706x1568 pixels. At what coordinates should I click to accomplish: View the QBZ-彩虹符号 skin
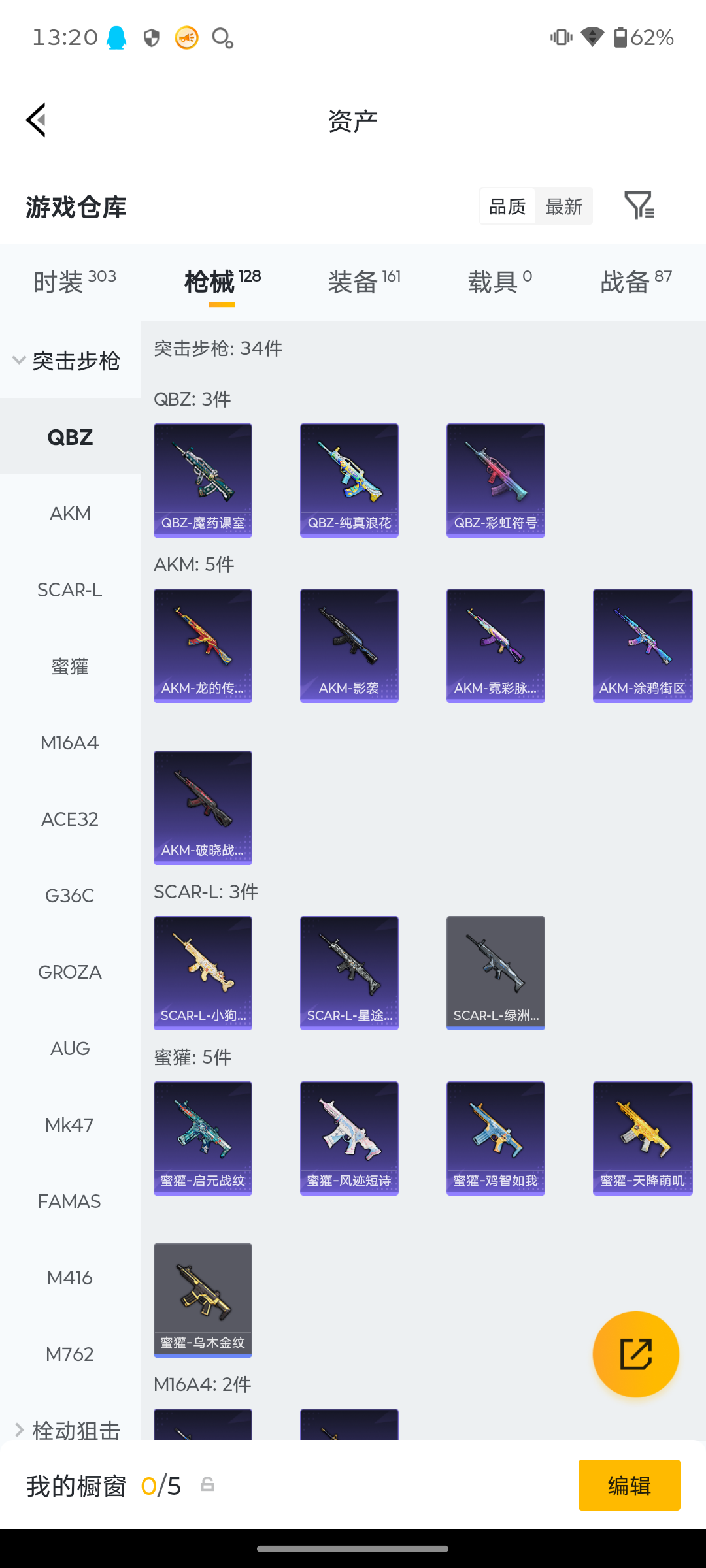pyautogui.click(x=496, y=480)
